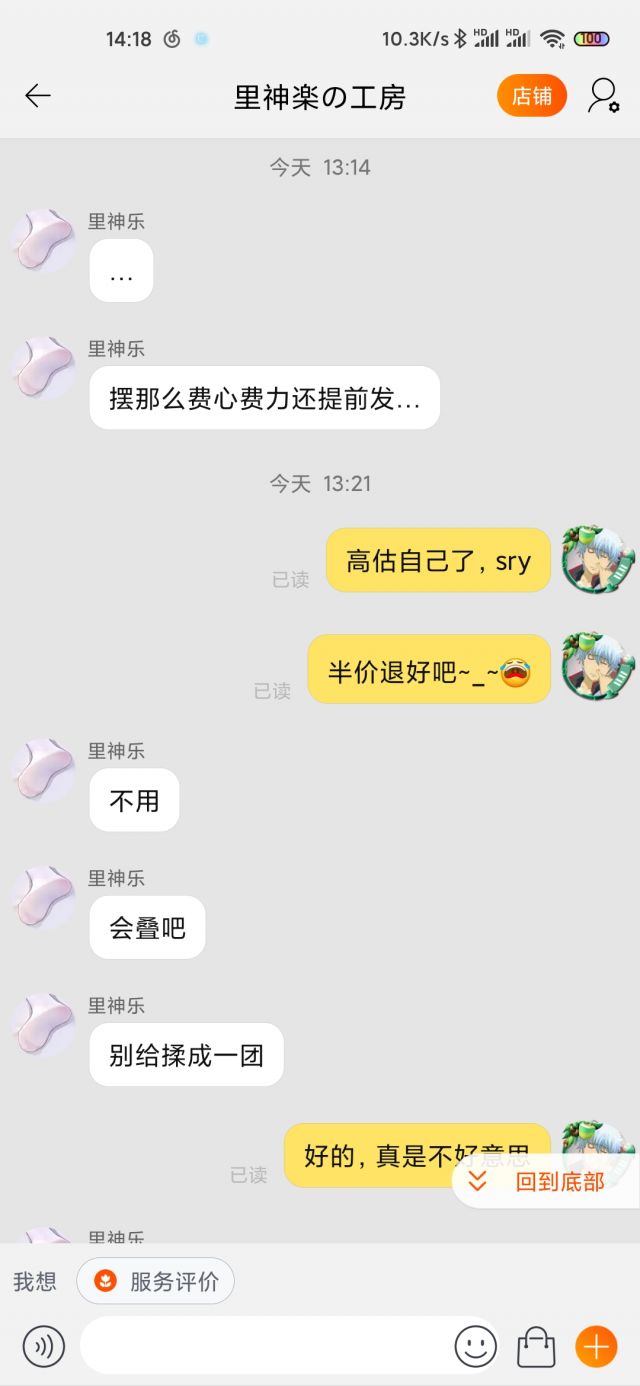Screen dimensions: 640x1386
Task: Open 里神乐's avatar beside the … message
Action: (x=43, y=241)
